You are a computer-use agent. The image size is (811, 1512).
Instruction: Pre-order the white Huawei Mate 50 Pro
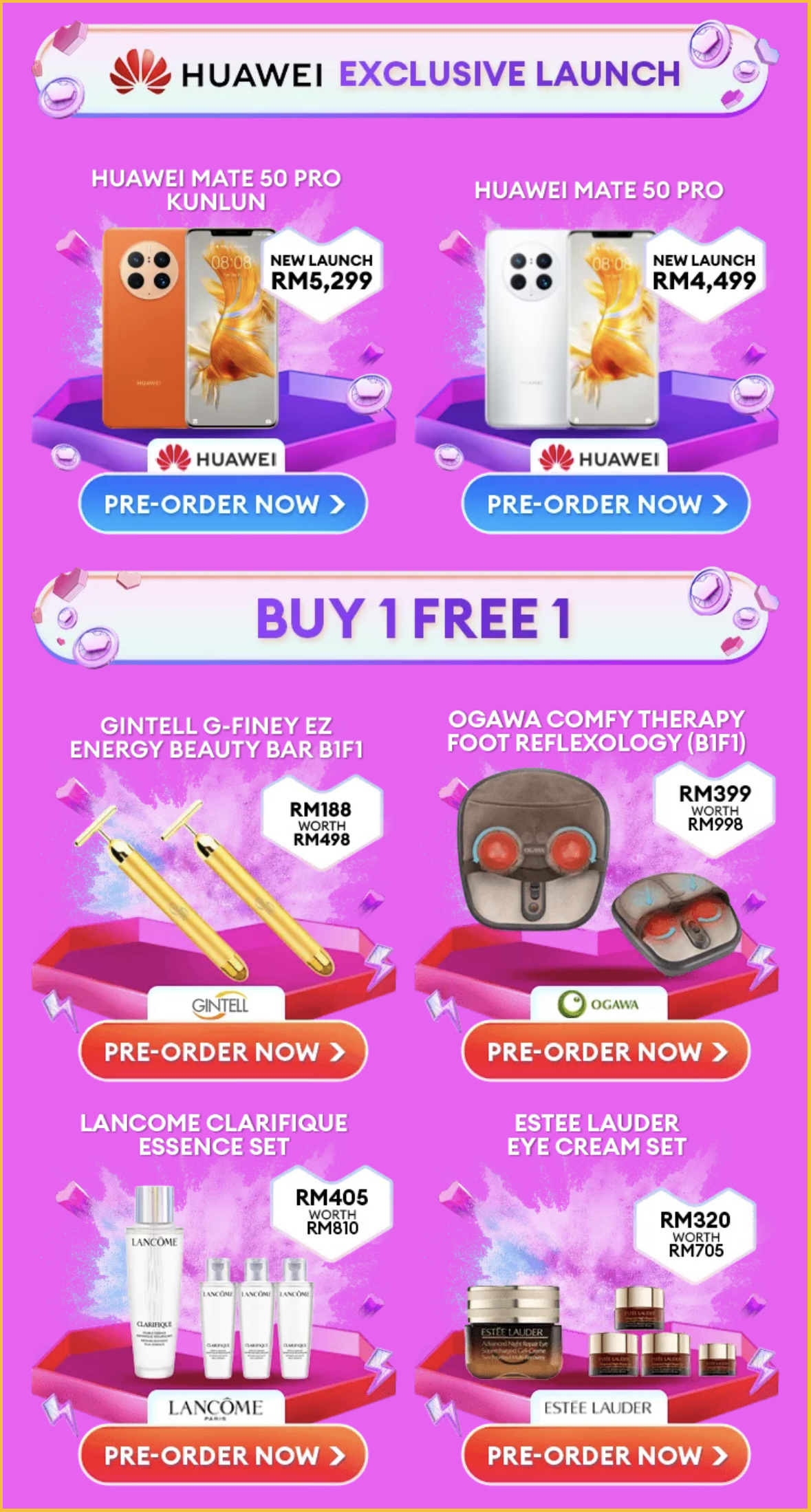tap(605, 504)
